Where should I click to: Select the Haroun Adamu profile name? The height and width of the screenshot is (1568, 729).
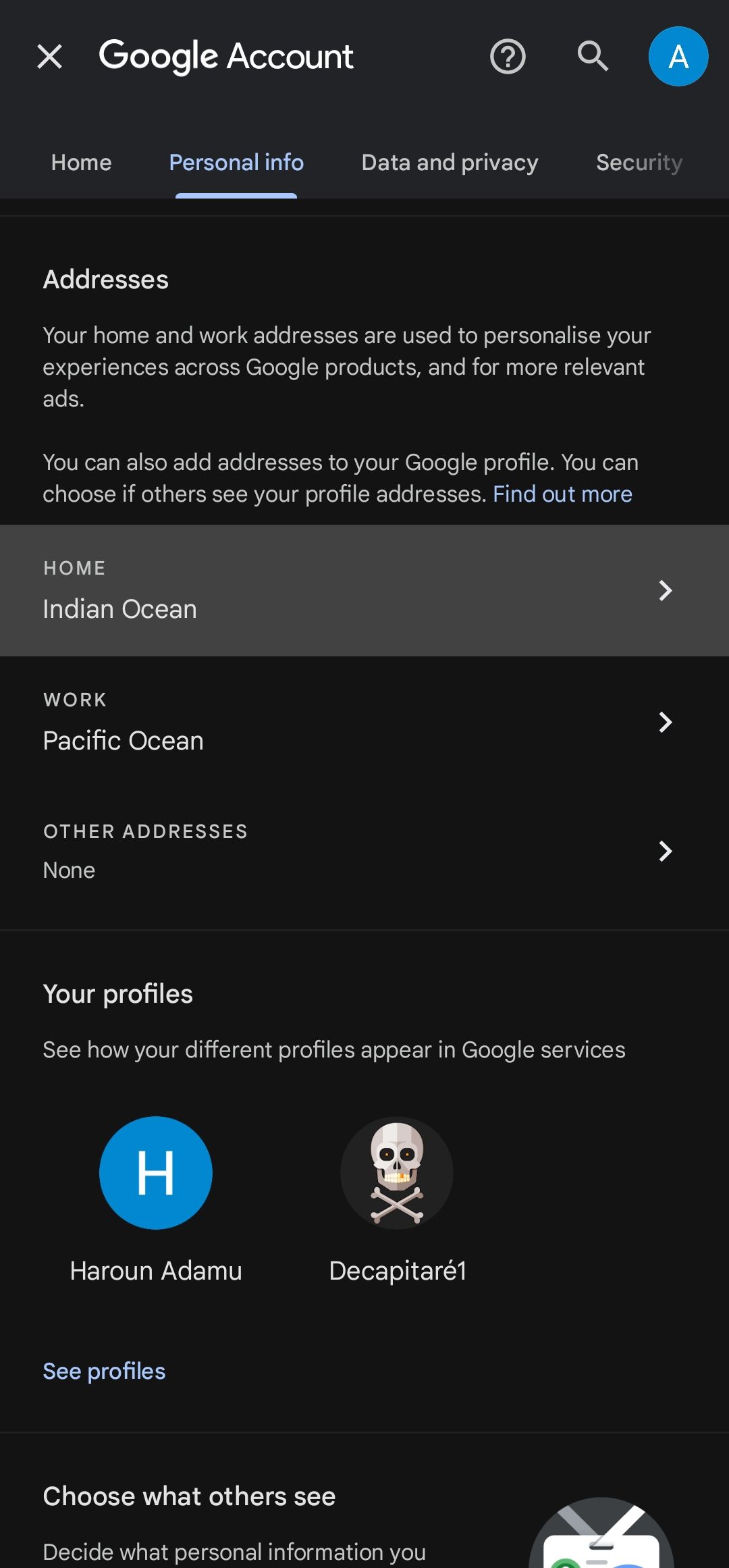[156, 1270]
